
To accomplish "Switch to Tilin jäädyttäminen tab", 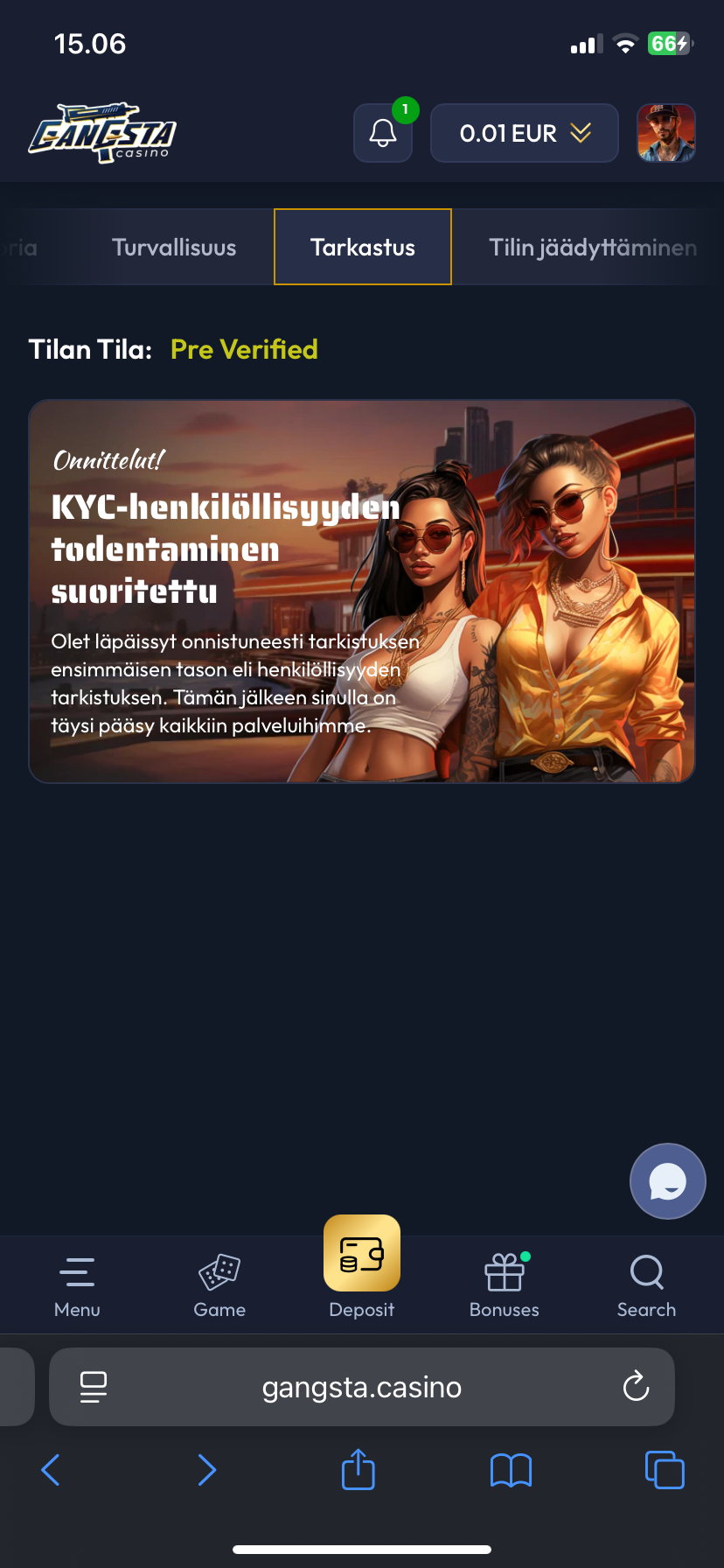I will 593,248.
